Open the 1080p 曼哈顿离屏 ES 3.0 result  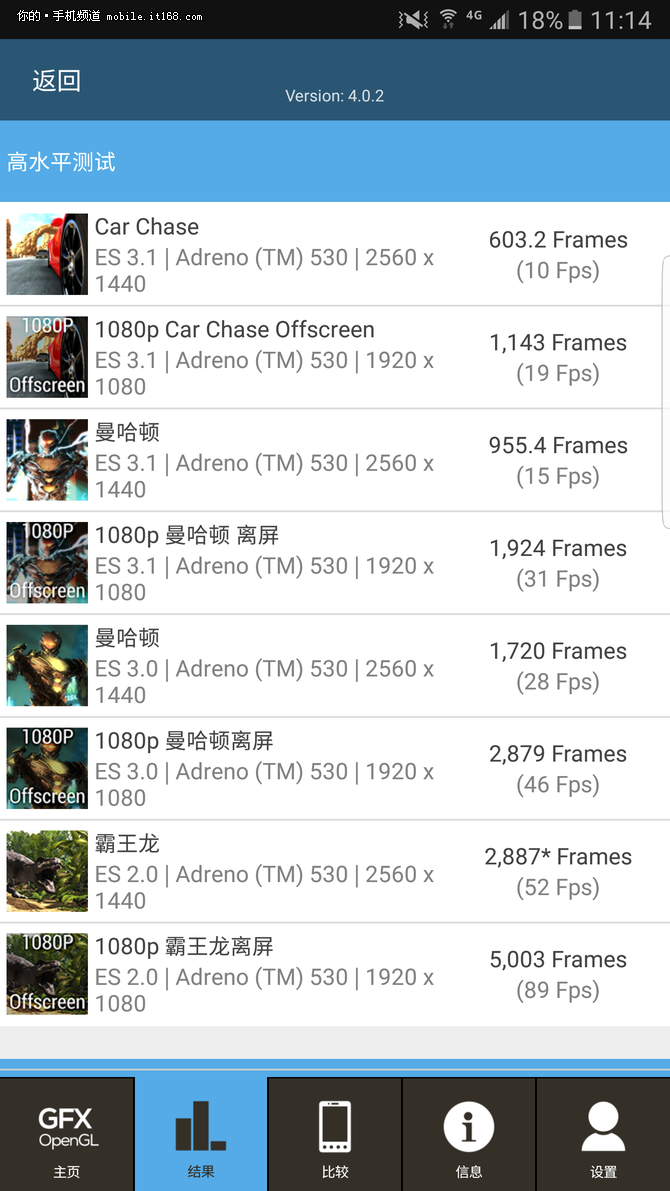tap(334, 769)
